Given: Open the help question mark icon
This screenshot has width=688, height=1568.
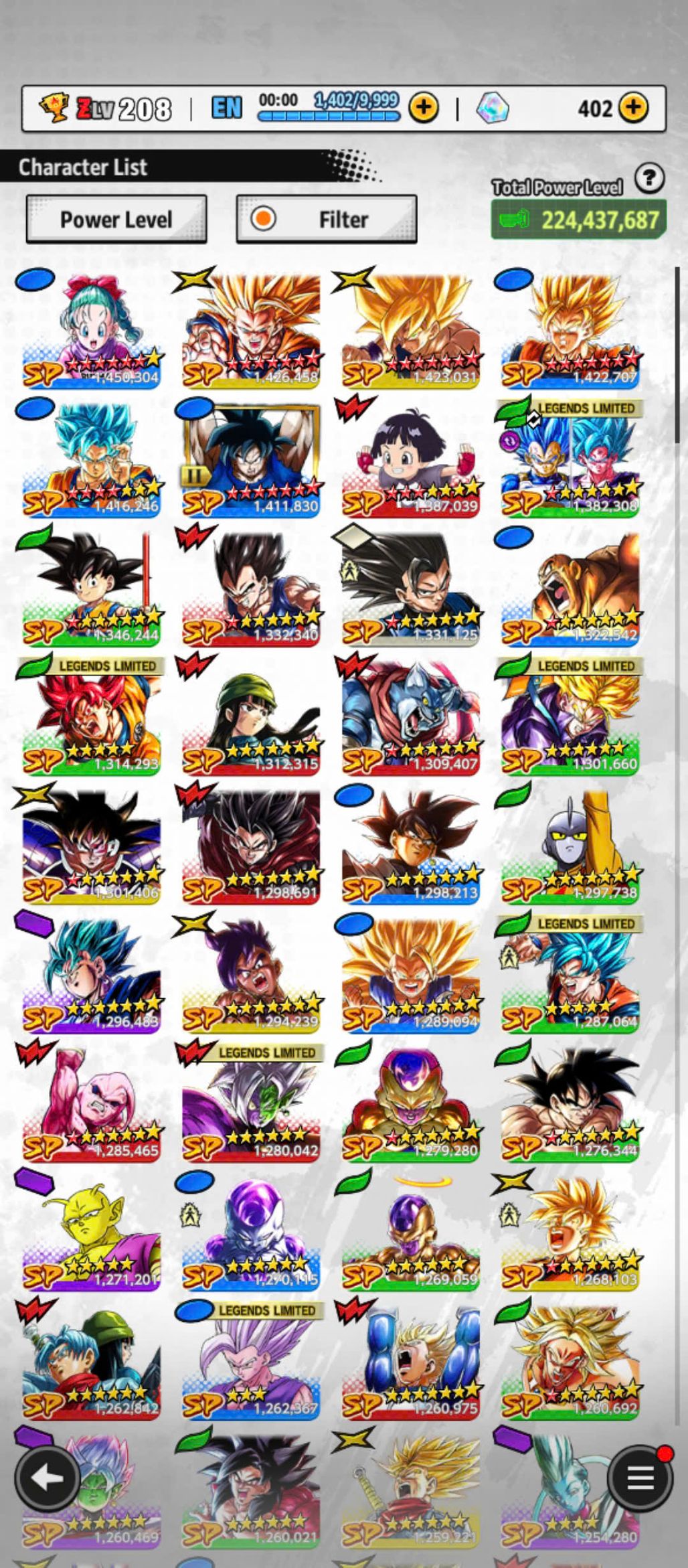Looking at the screenshot, I should pyautogui.click(x=649, y=179).
